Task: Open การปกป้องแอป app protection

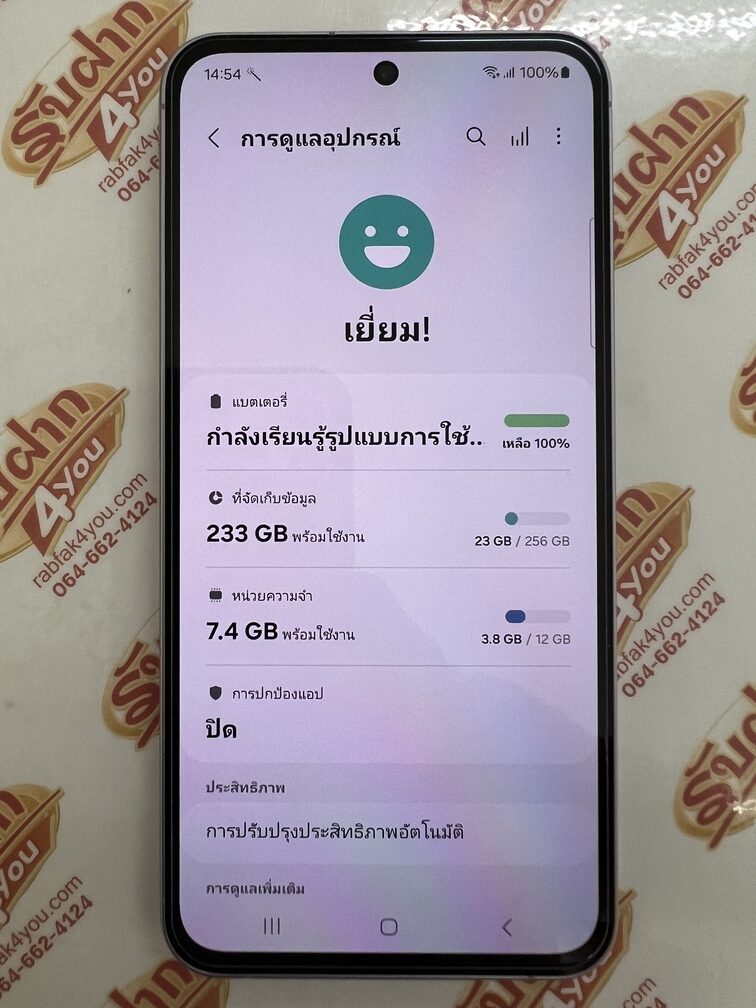Action: tap(387, 714)
